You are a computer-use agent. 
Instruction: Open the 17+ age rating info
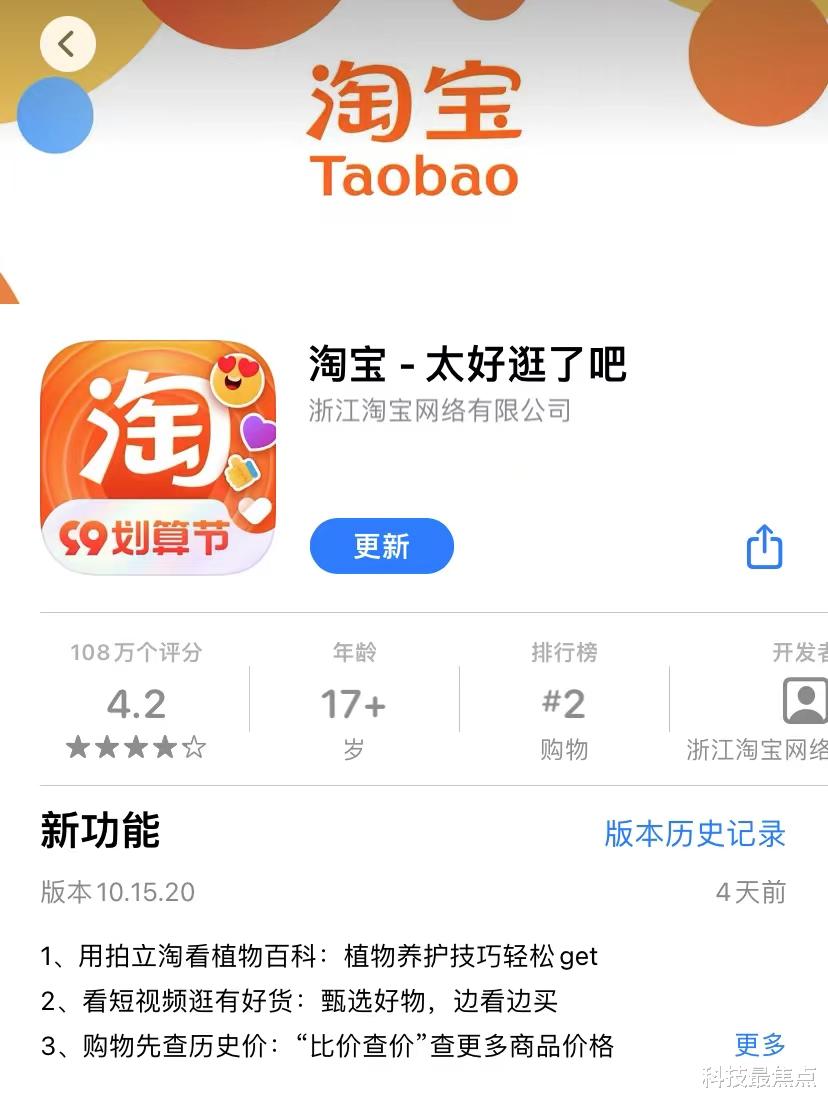coord(352,705)
